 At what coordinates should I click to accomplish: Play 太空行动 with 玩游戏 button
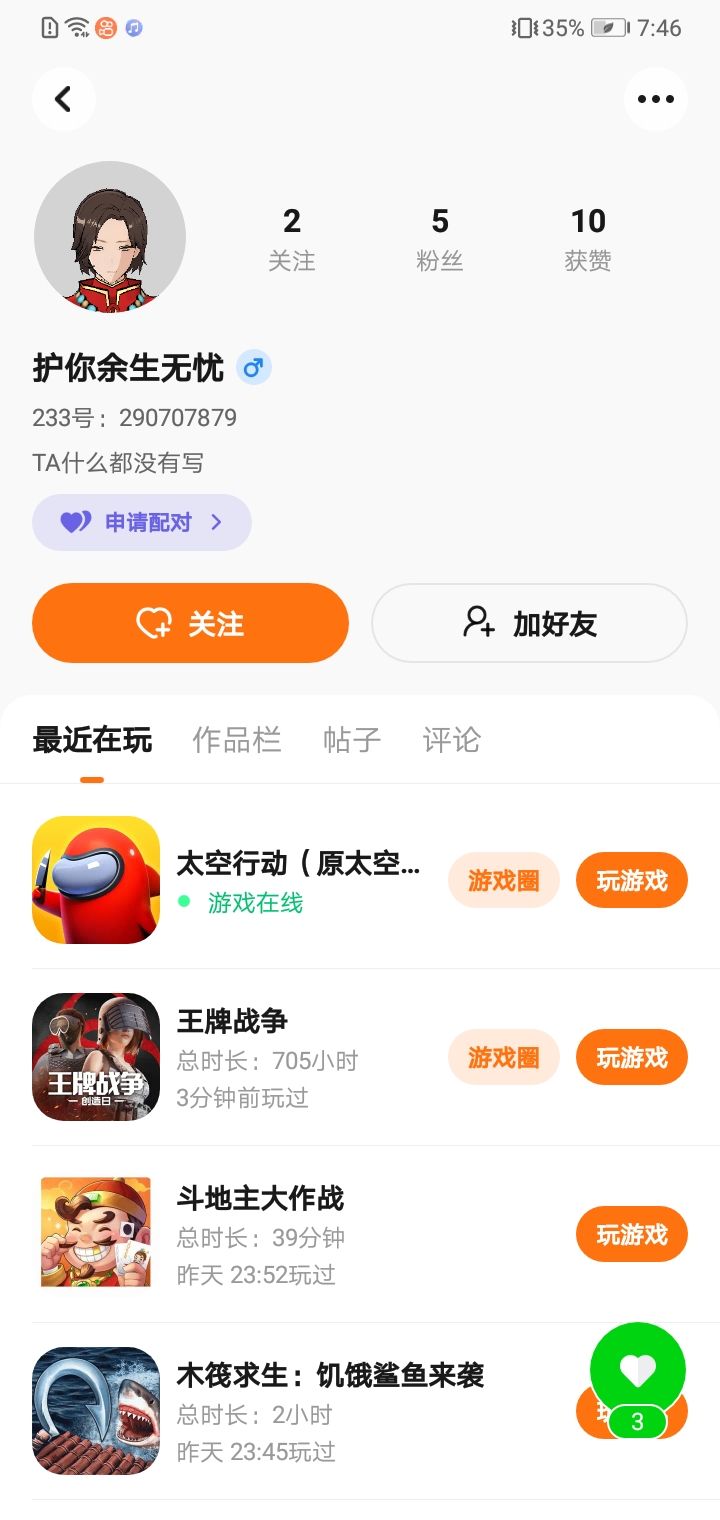point(631,880)
